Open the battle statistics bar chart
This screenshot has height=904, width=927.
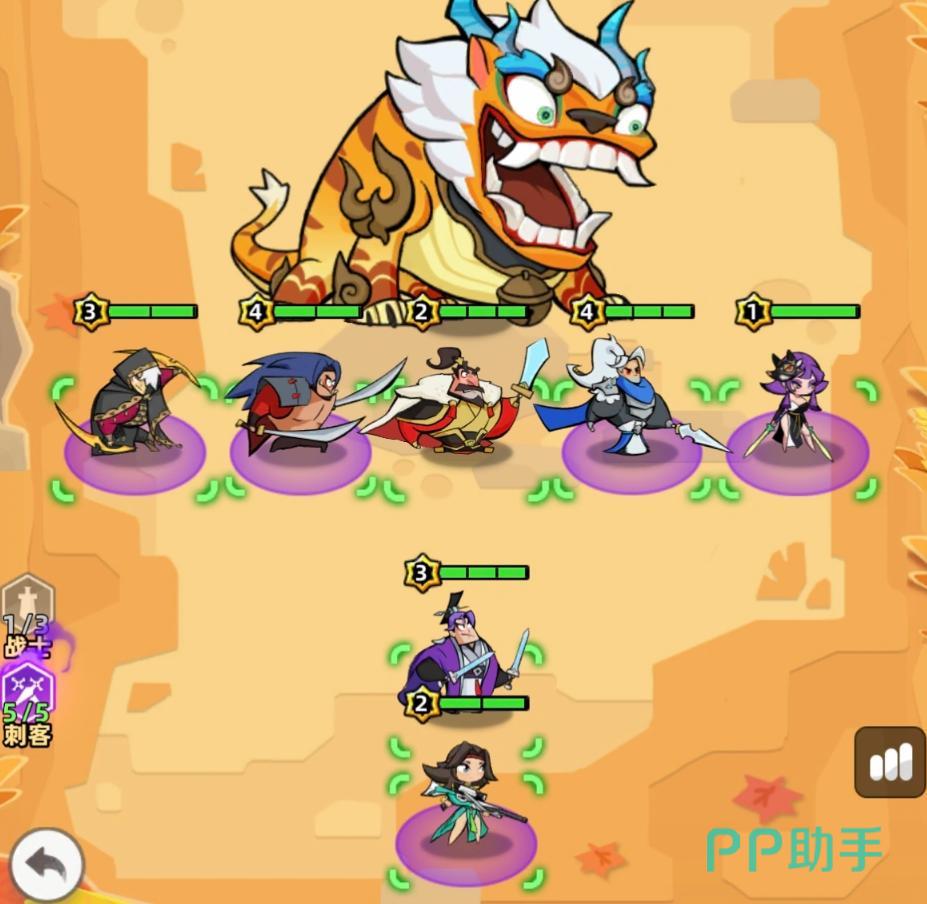(x=889, y=763)
